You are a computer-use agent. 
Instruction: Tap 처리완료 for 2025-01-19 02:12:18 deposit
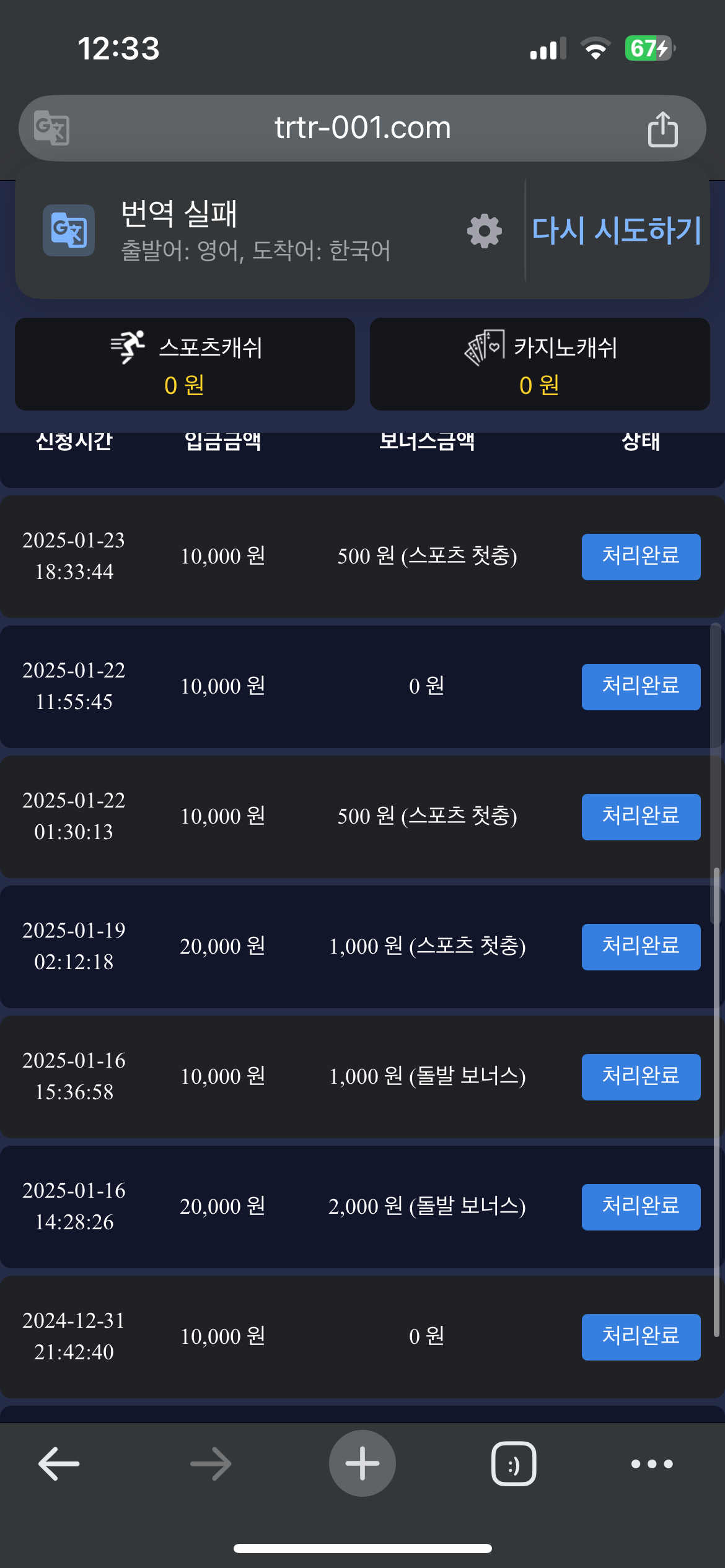click(x=641, y=947)
